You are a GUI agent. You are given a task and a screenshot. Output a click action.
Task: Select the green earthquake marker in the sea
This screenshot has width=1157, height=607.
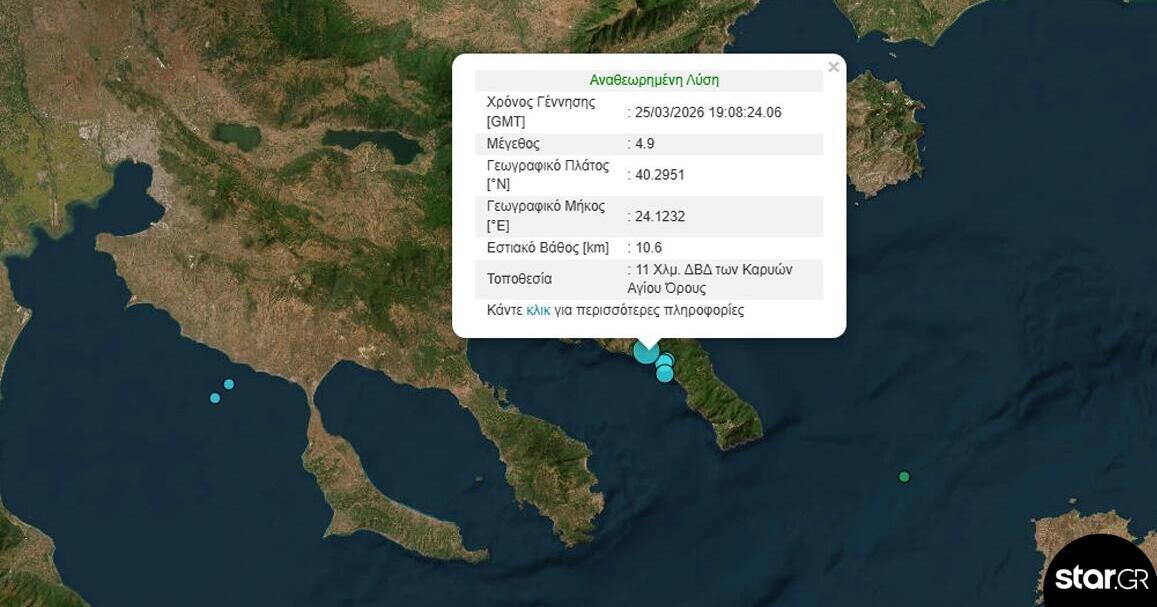tap(904, 477)
